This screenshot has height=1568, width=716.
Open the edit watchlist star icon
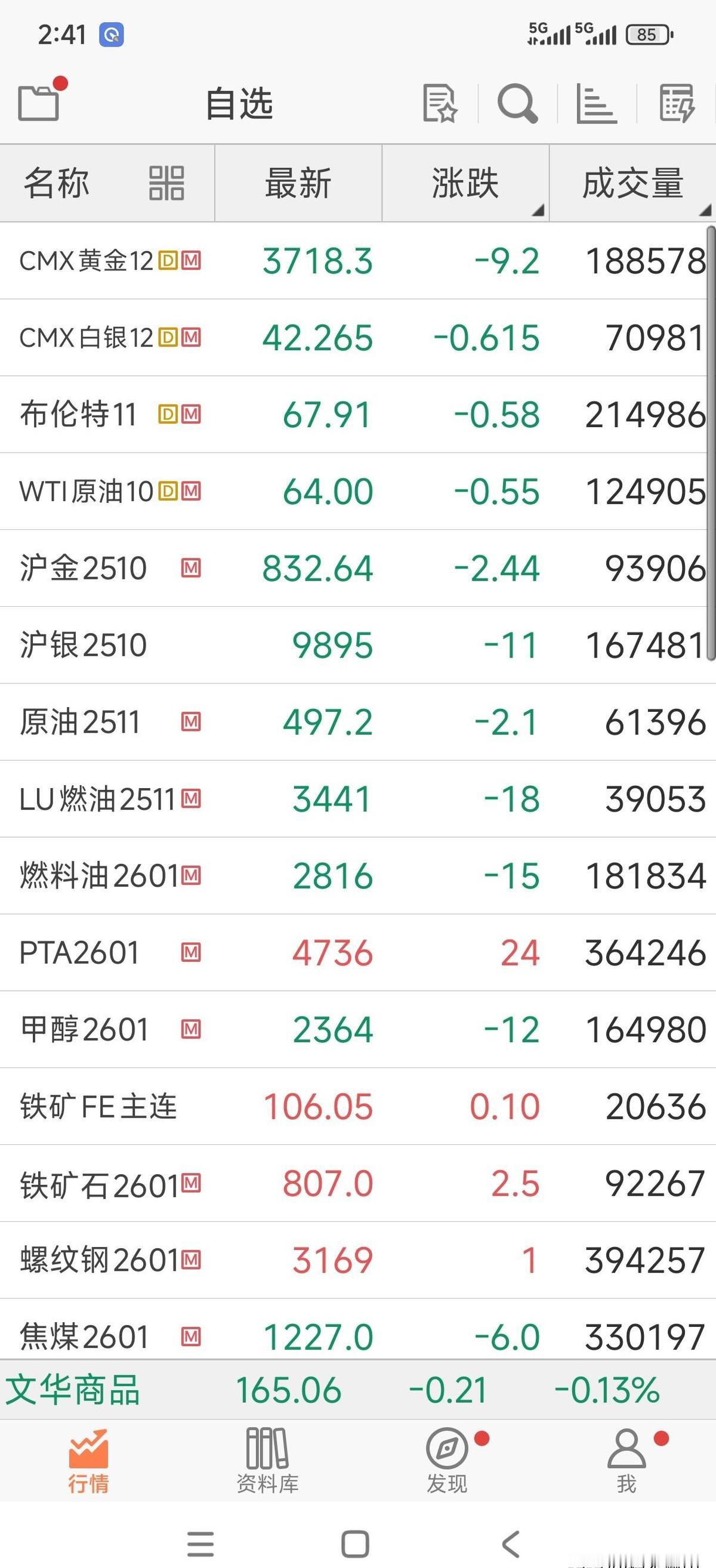[440, 103]
